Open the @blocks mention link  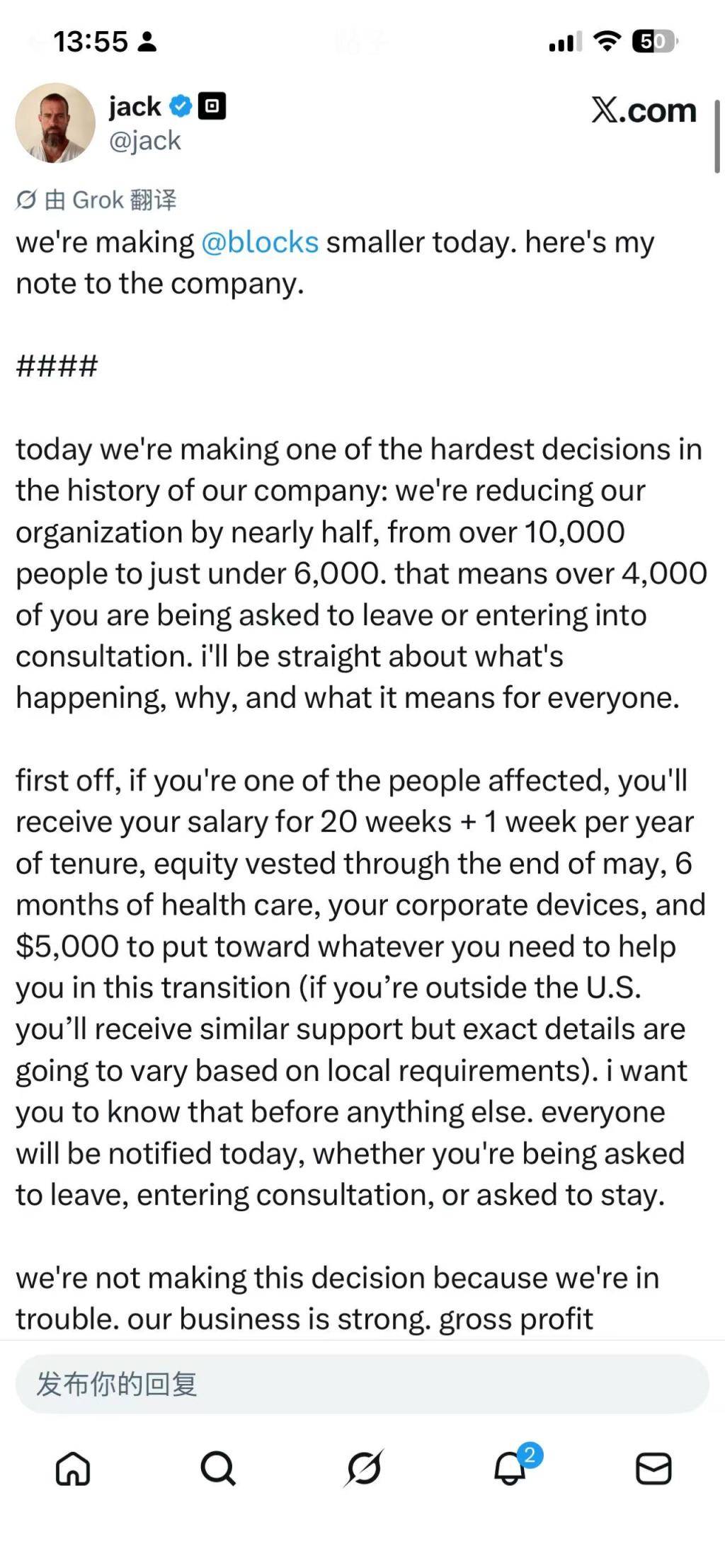(260, 243)
